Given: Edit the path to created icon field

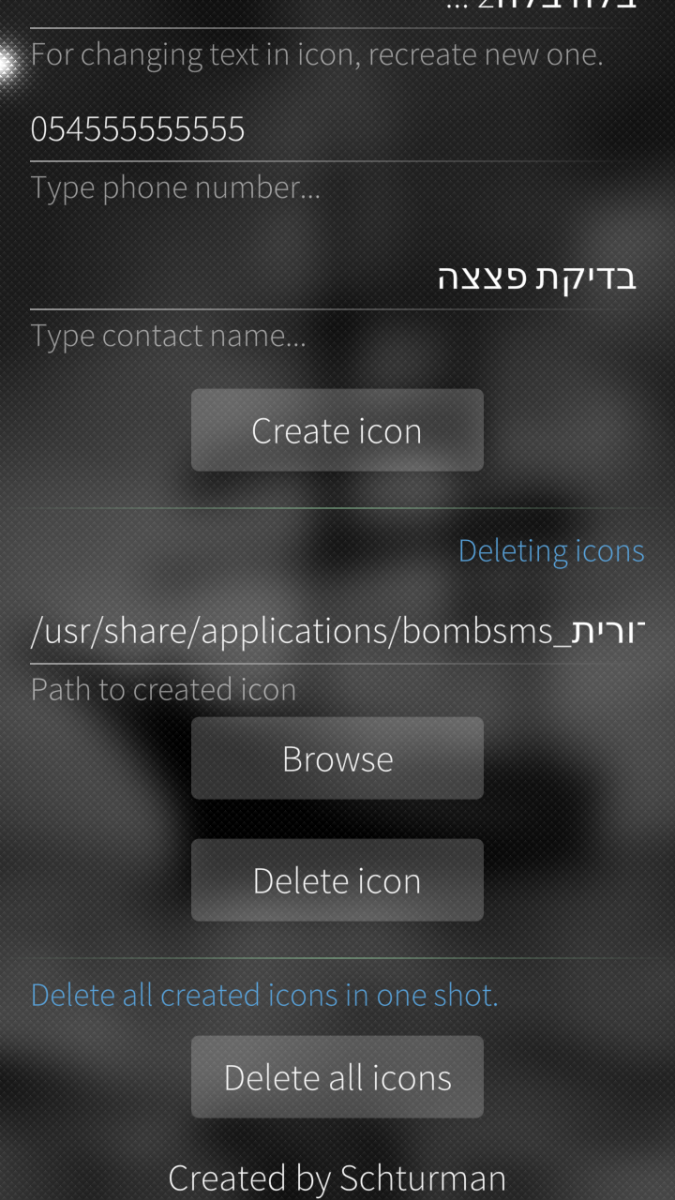Looking at the screenshot, I should [337, 632].
